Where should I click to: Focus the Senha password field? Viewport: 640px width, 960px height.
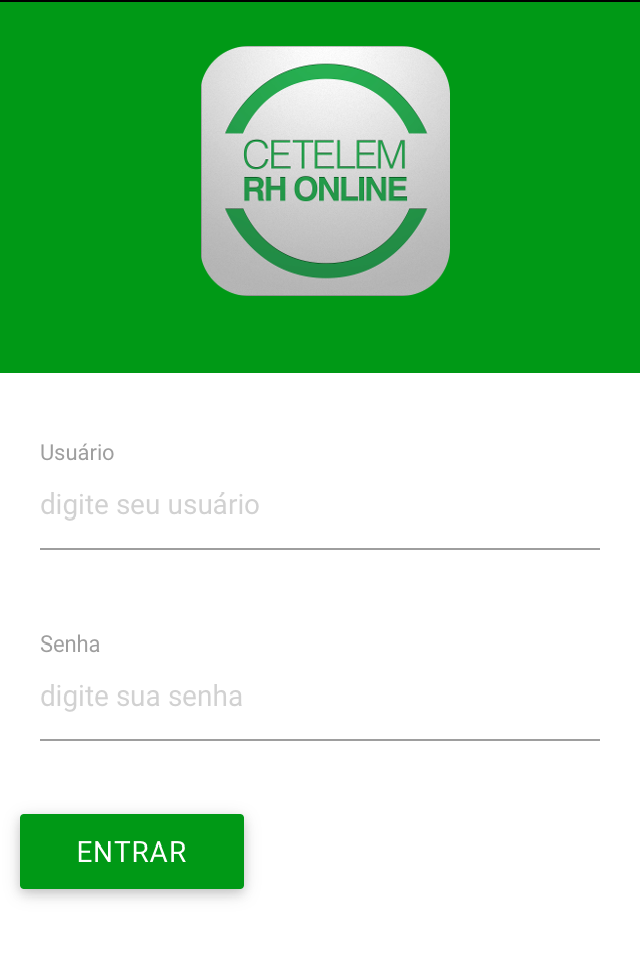pos(319,697)
